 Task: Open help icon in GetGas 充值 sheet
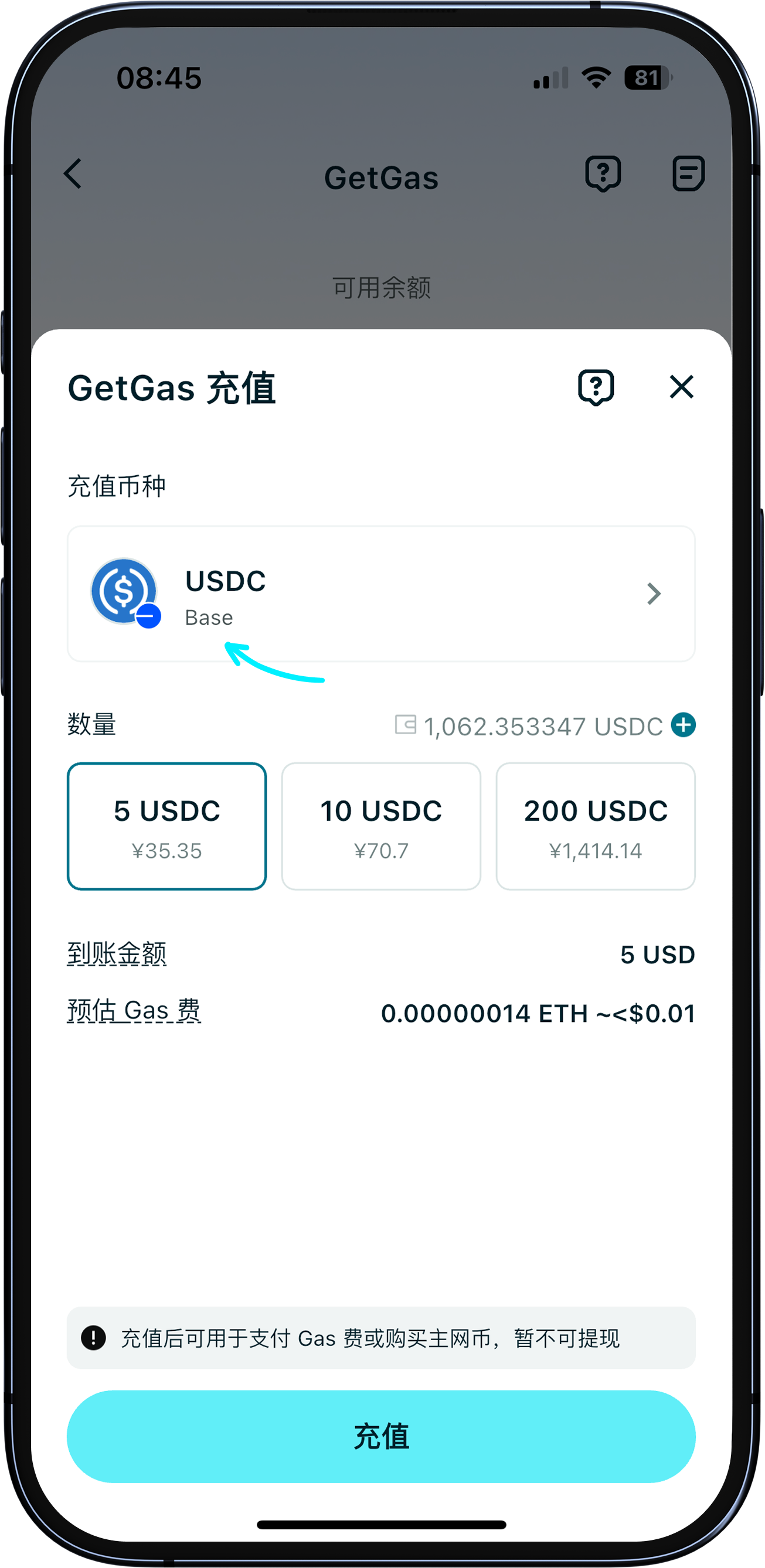coord(596,387)
